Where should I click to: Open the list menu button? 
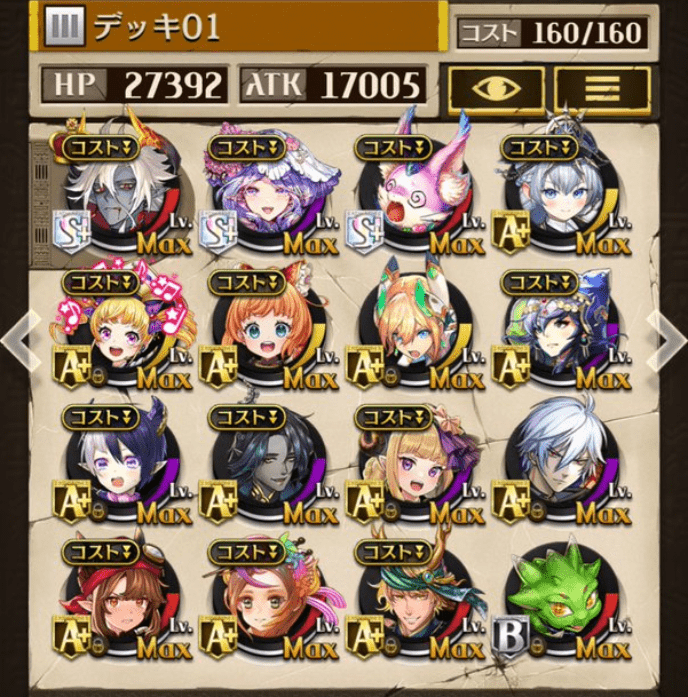[x=602, y=89]
